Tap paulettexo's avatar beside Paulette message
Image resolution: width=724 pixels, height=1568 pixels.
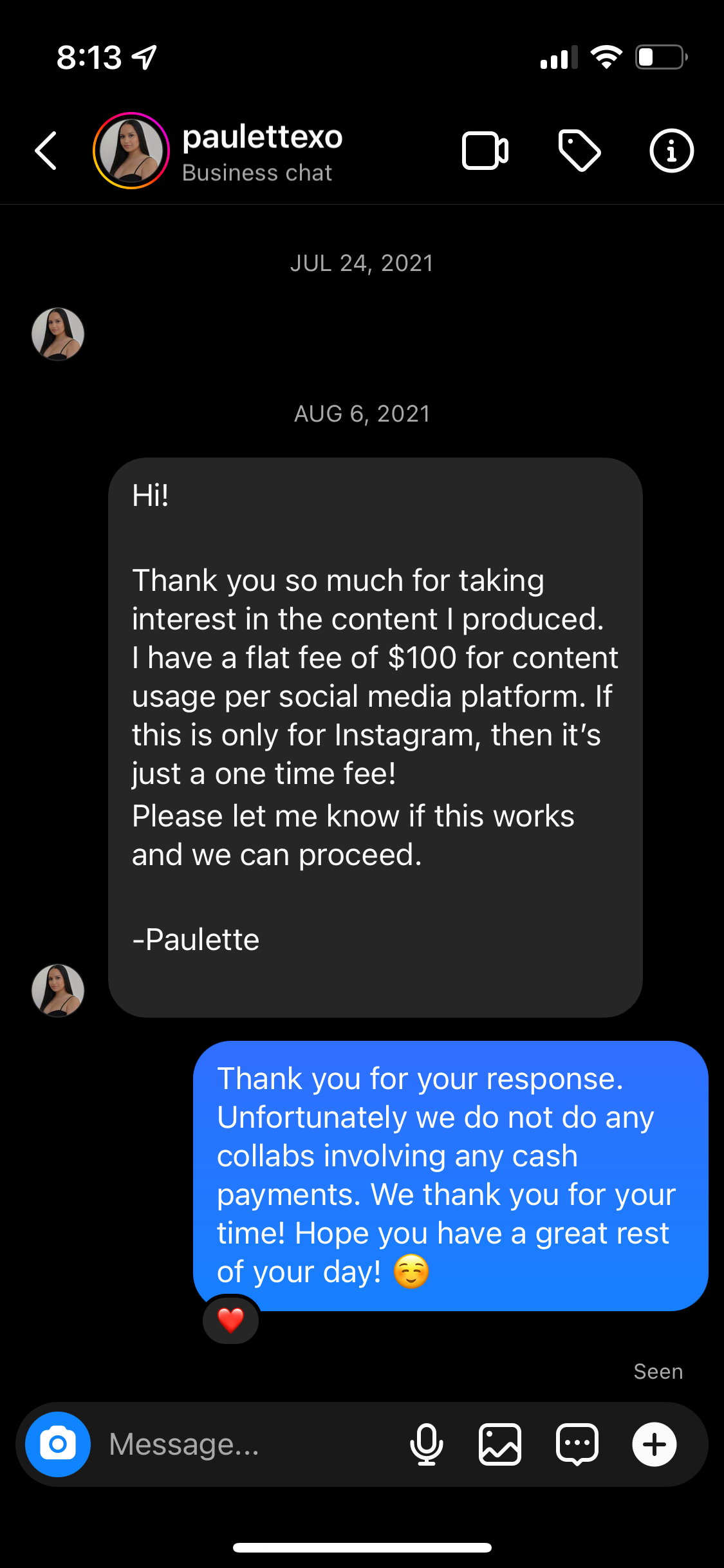[58, 990]
